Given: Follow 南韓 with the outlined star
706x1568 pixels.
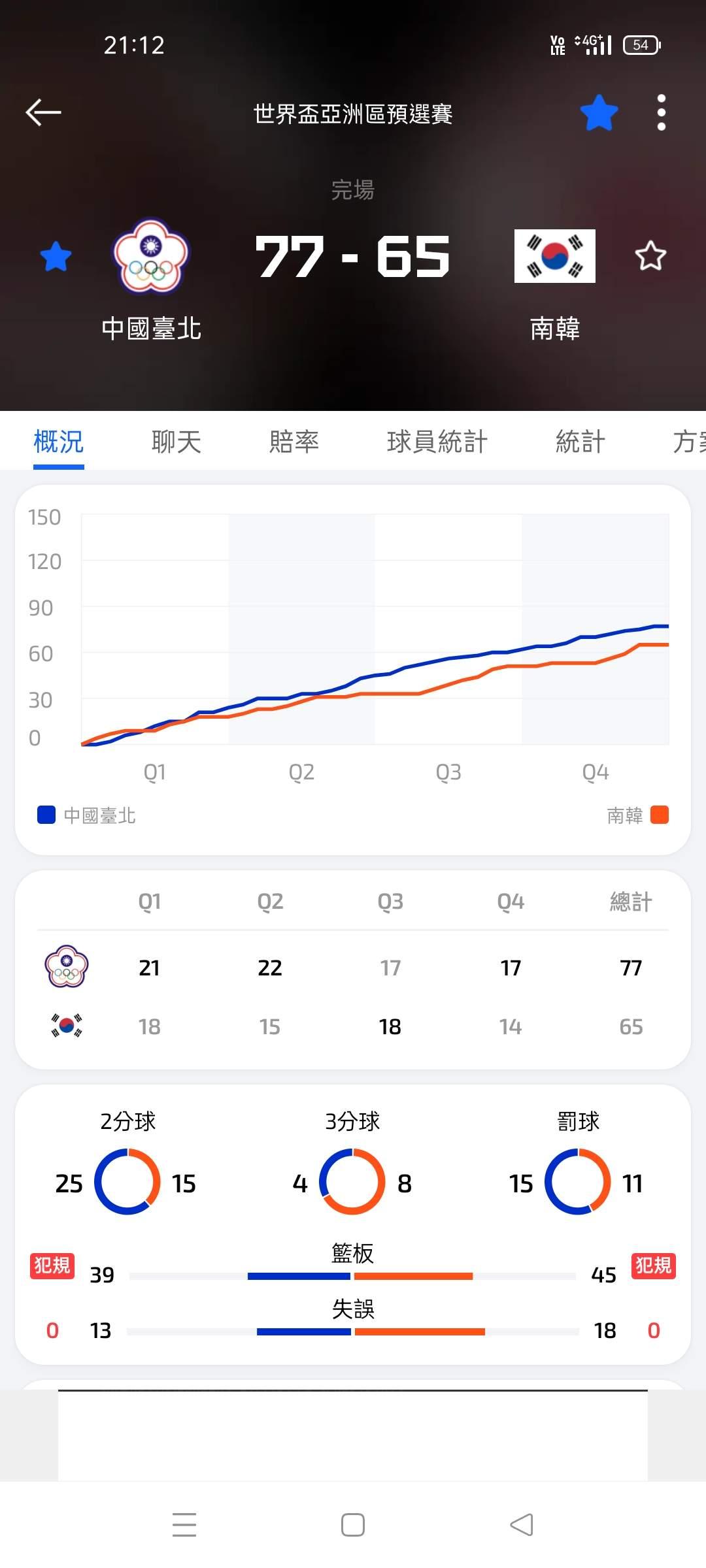Looking at the screenshot, I should click(650, 256).
